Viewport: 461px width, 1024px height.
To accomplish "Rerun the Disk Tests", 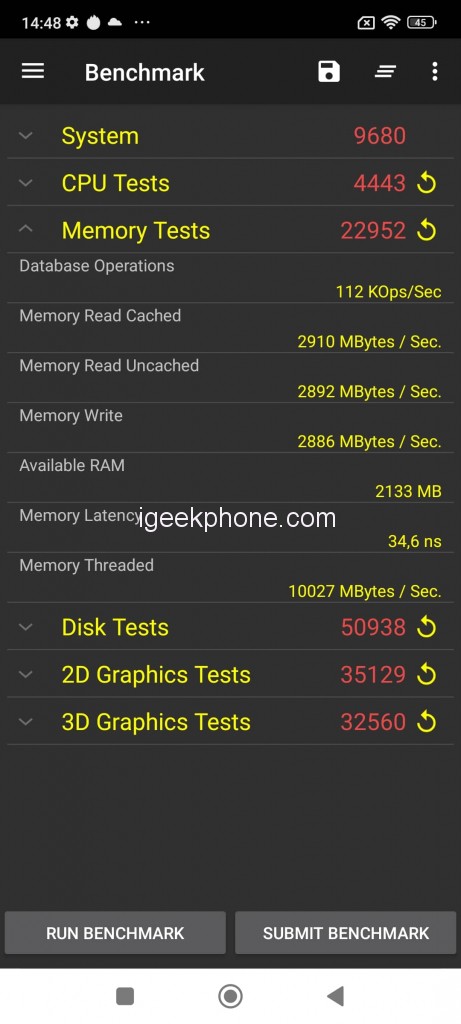I will [426, 628].
